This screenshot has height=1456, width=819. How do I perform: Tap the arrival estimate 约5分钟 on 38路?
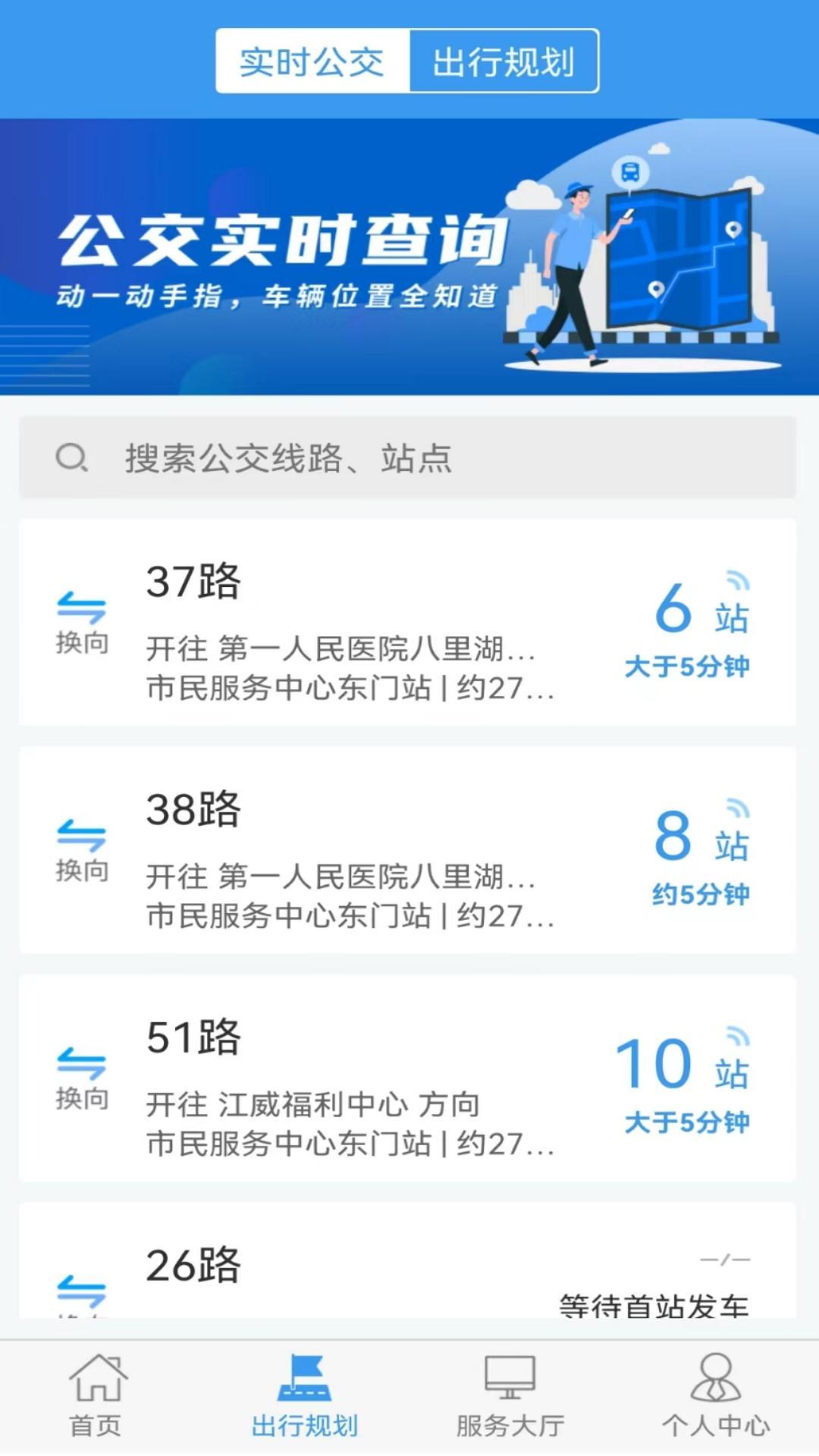click(698, 895)
